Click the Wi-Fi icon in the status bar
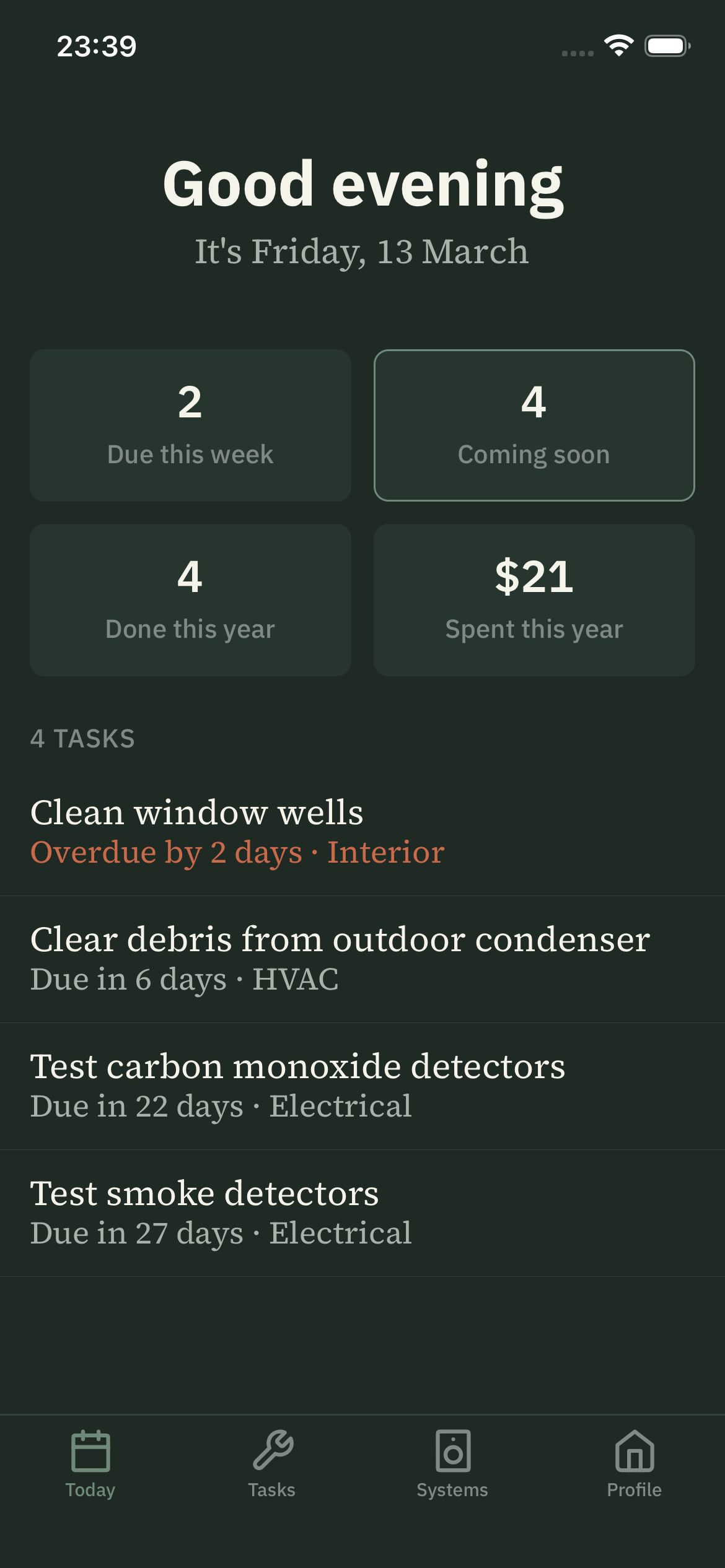 tap(618, 44)
